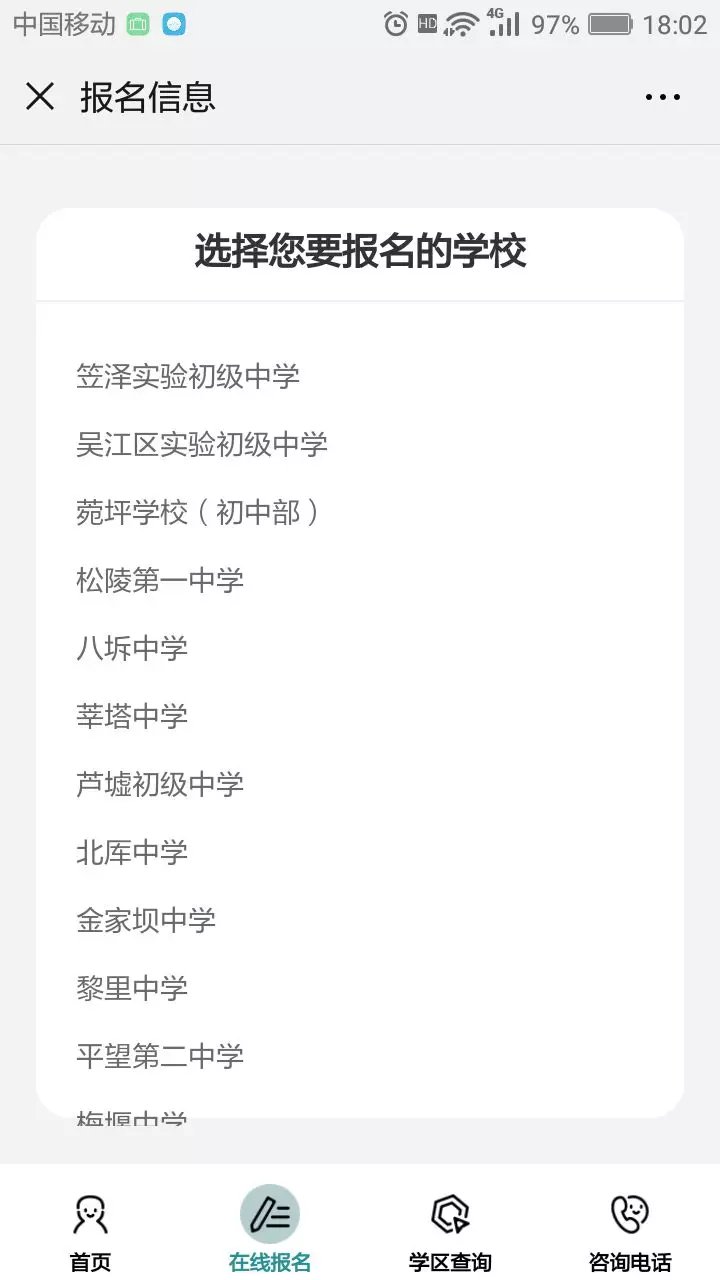Open the three-dot overflow menu
Screen dimensions: 720x1280
pyautogui.click(x=662, y=97)
